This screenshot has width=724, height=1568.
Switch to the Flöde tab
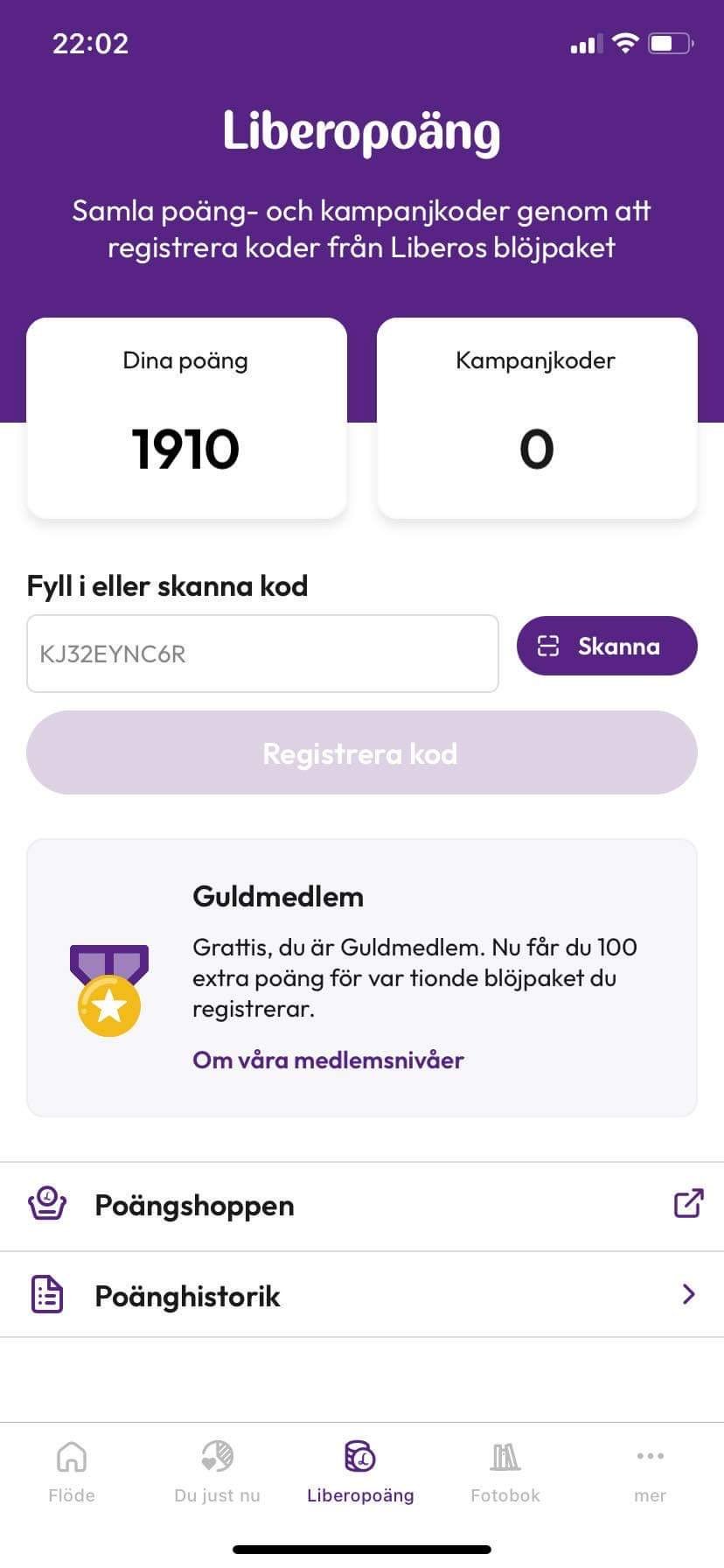[72, 1472]
